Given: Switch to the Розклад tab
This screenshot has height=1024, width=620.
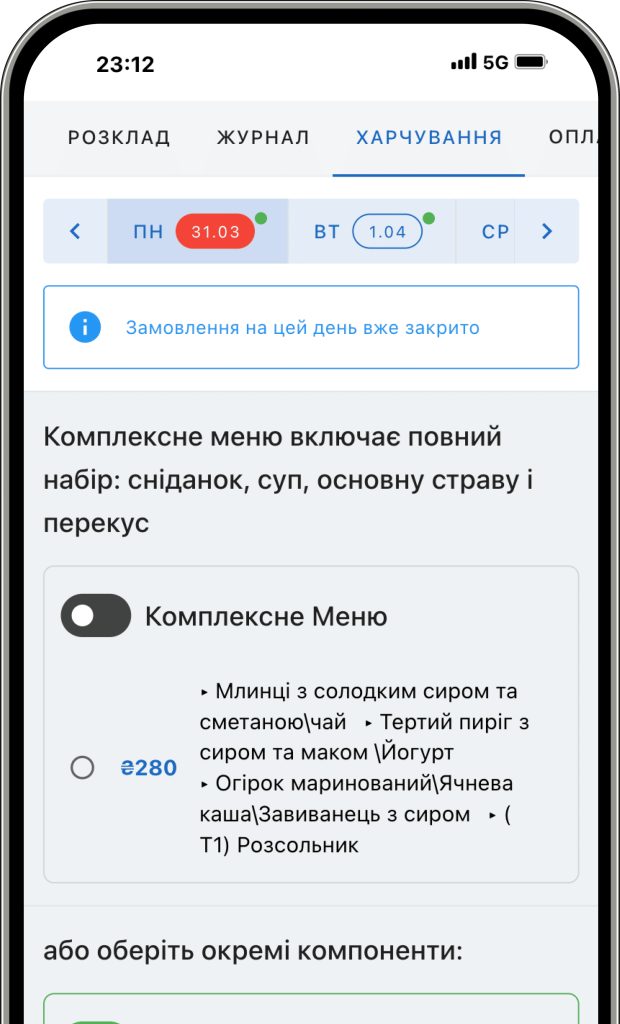Looking at the screenshot, I should pyautogui.click(x=119, y=138).
